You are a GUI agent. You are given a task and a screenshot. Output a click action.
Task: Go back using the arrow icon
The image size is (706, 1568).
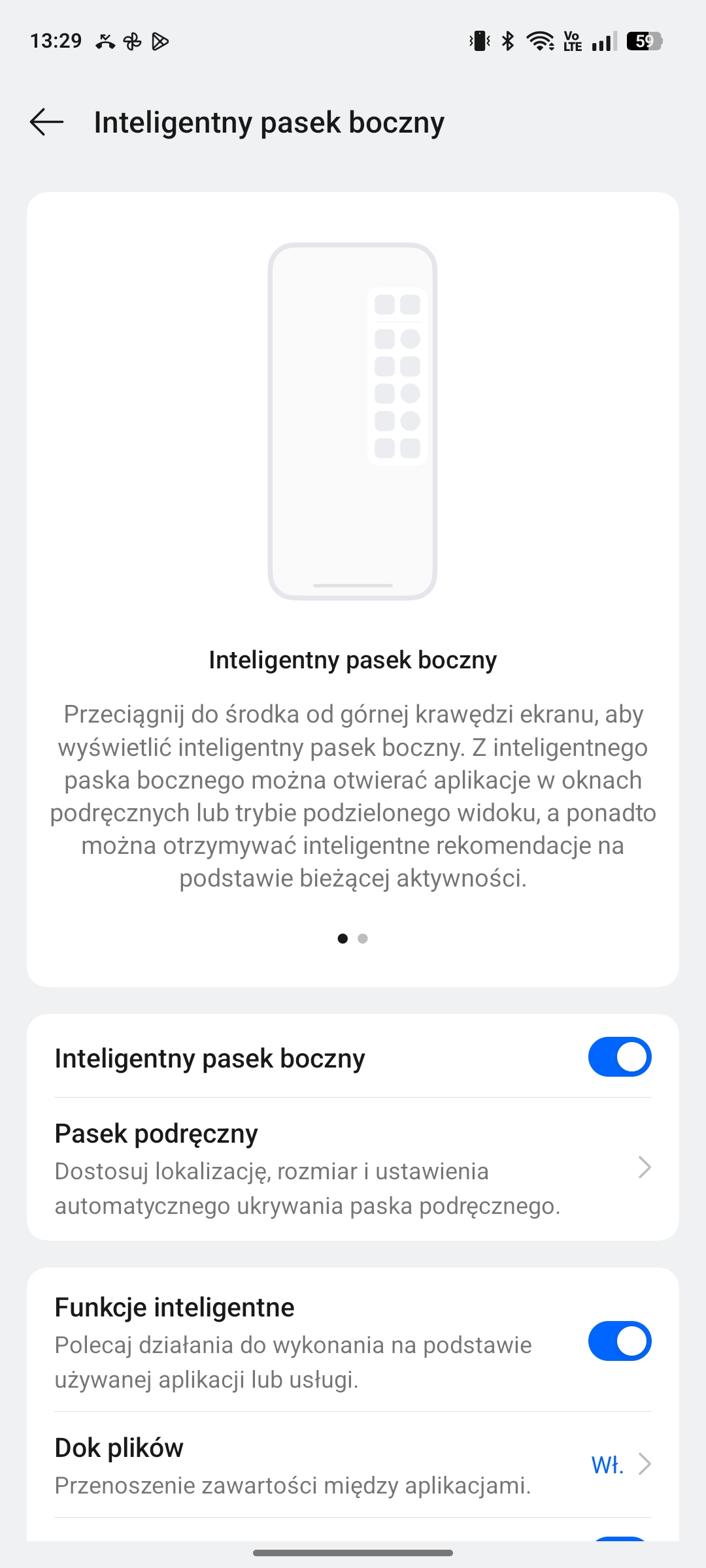[46, 122]
